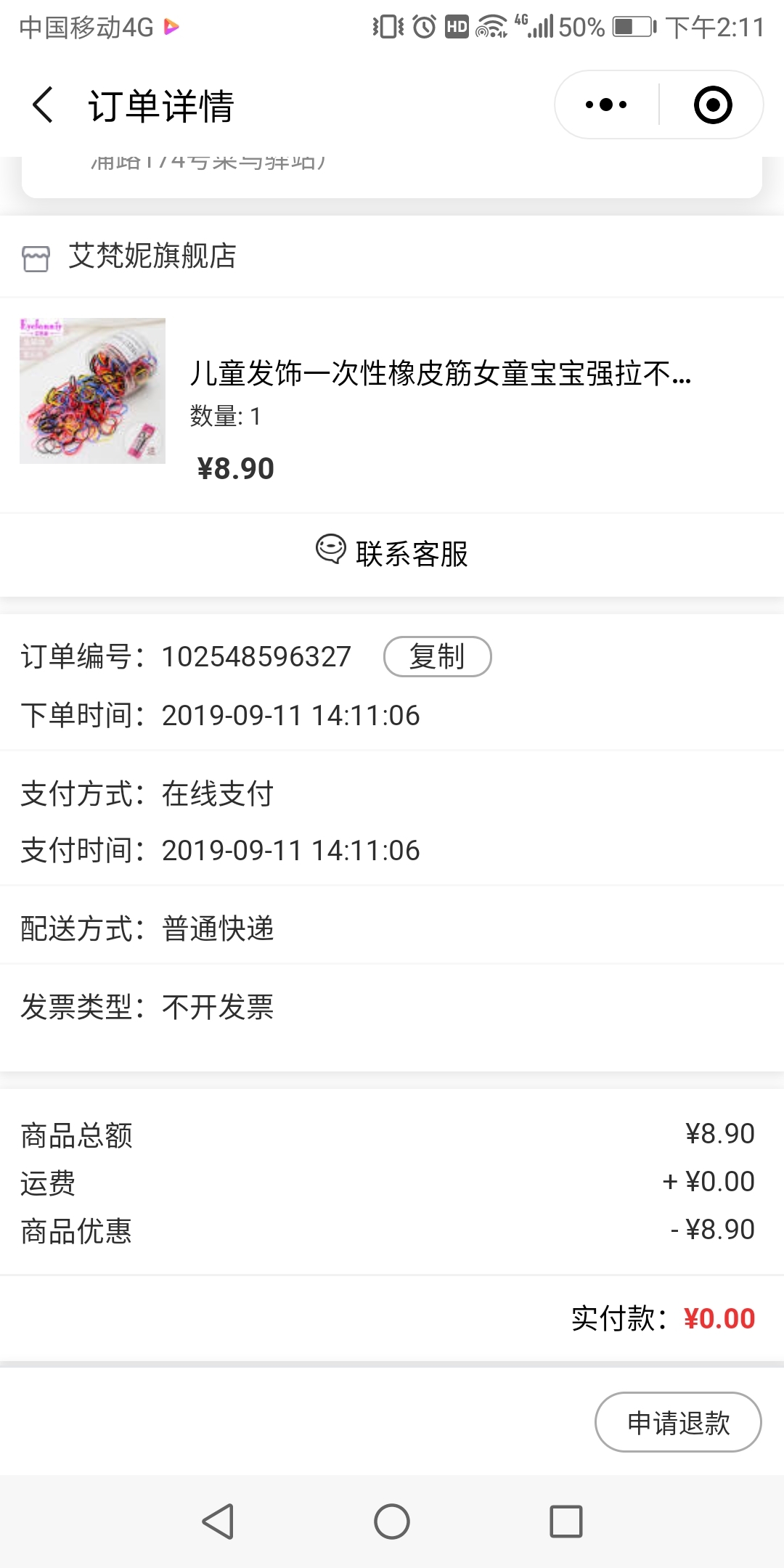The width and height of the screenshot is (784, 1568).
Task: Open the 儿童发饰一次性橡皮筋 product item
Action: [x=392, y=405]
